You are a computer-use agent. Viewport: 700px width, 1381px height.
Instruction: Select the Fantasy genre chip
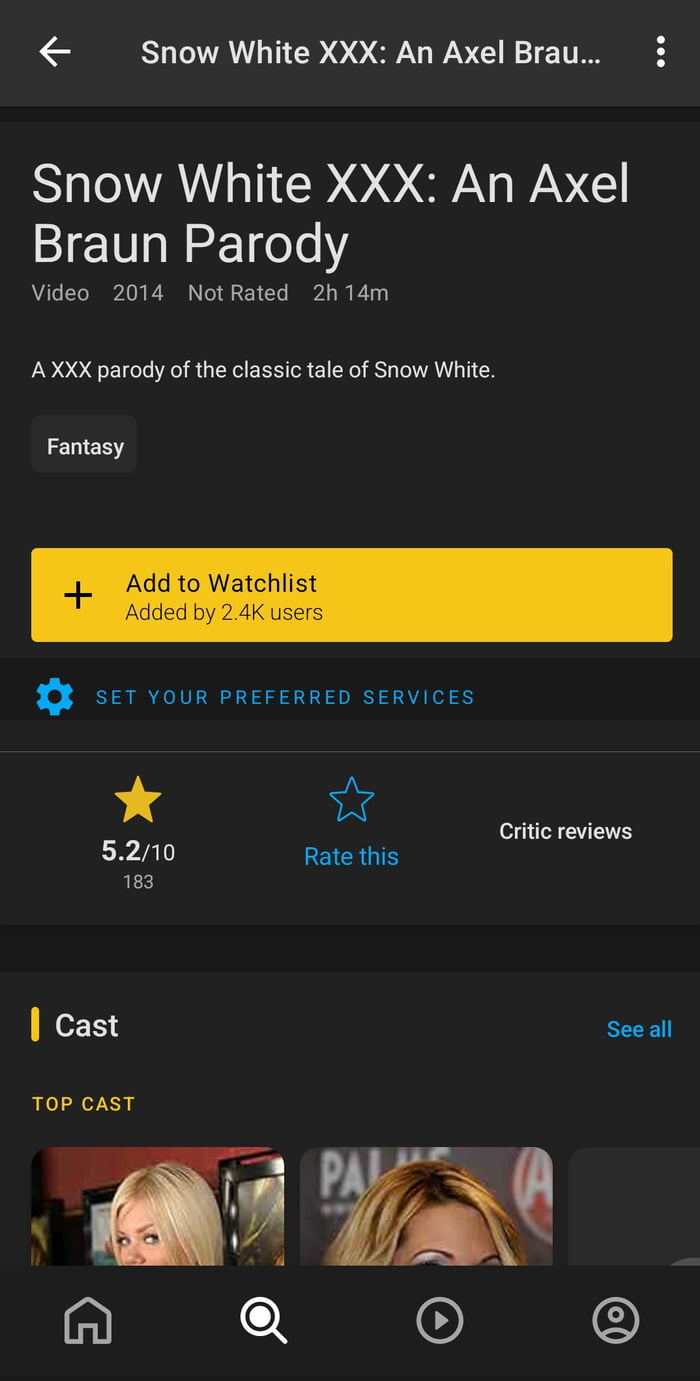[85, 446]
